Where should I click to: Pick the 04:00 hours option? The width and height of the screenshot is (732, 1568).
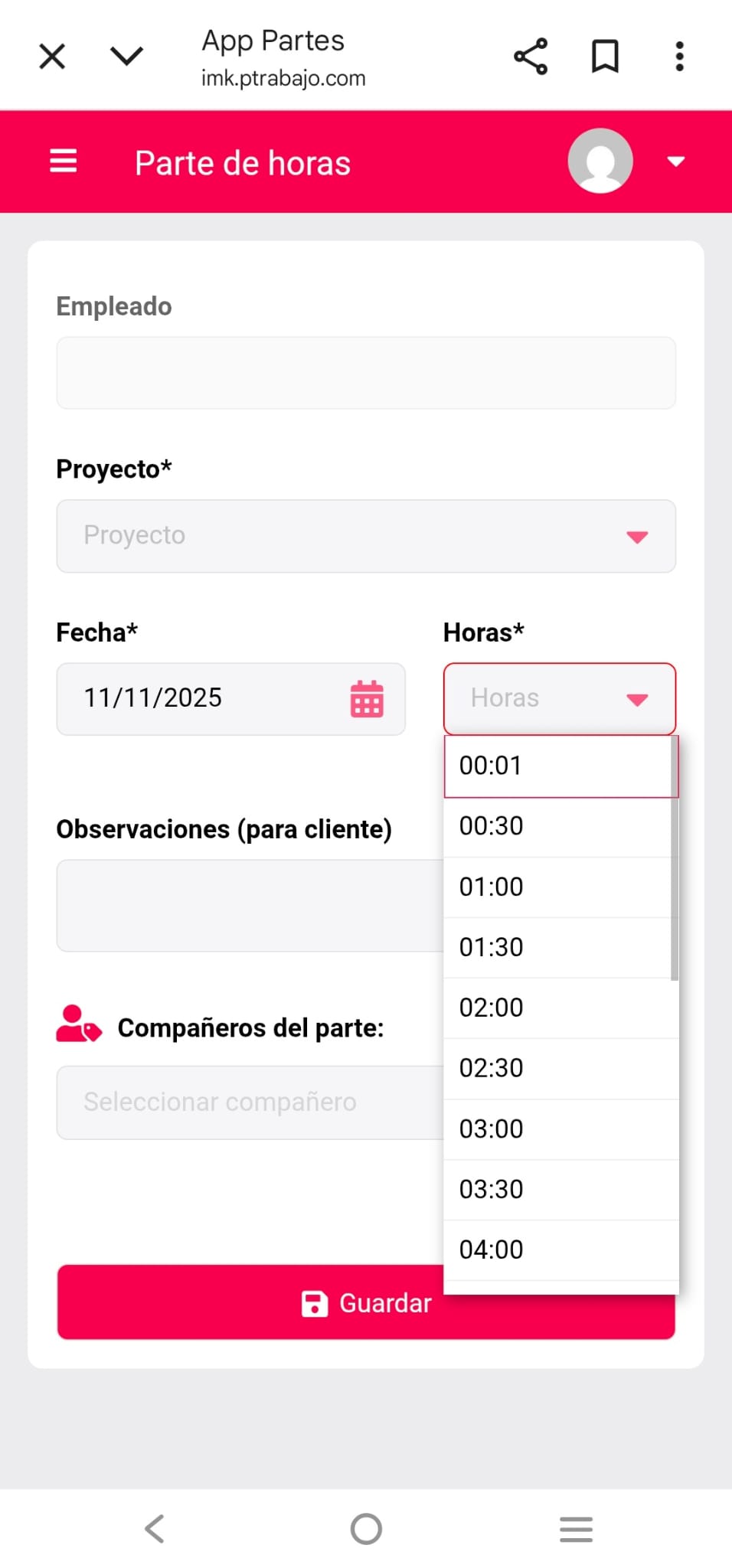pos(559,1249)
